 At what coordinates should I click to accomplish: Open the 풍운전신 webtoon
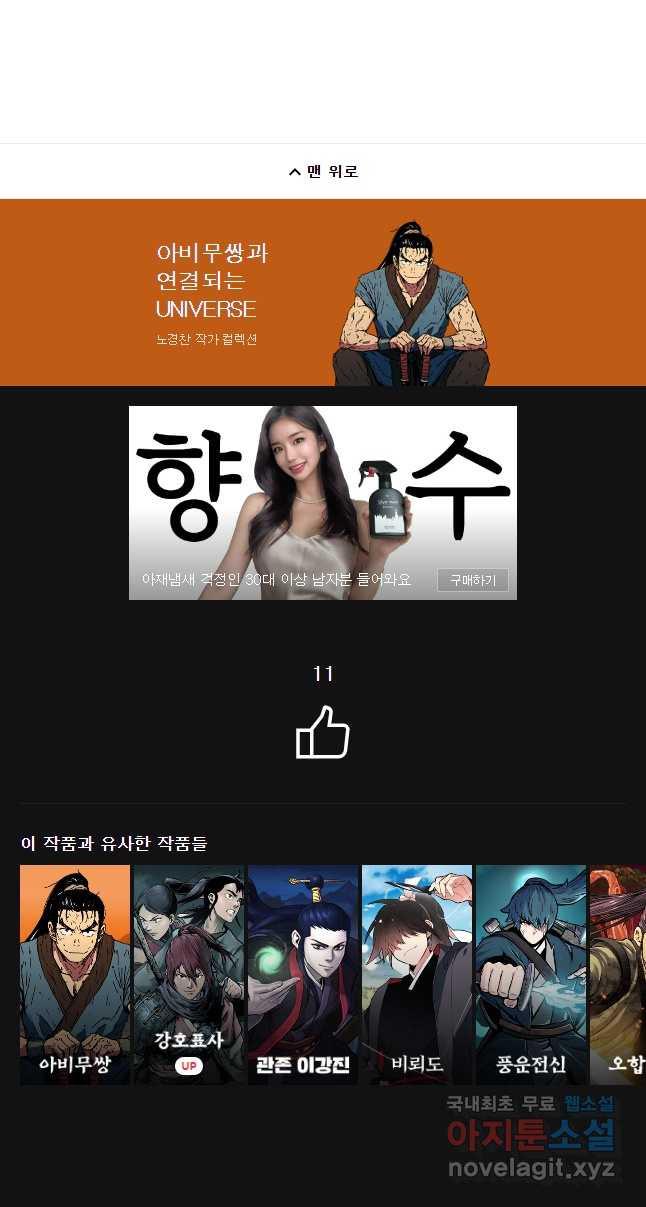tap(531, 974)
